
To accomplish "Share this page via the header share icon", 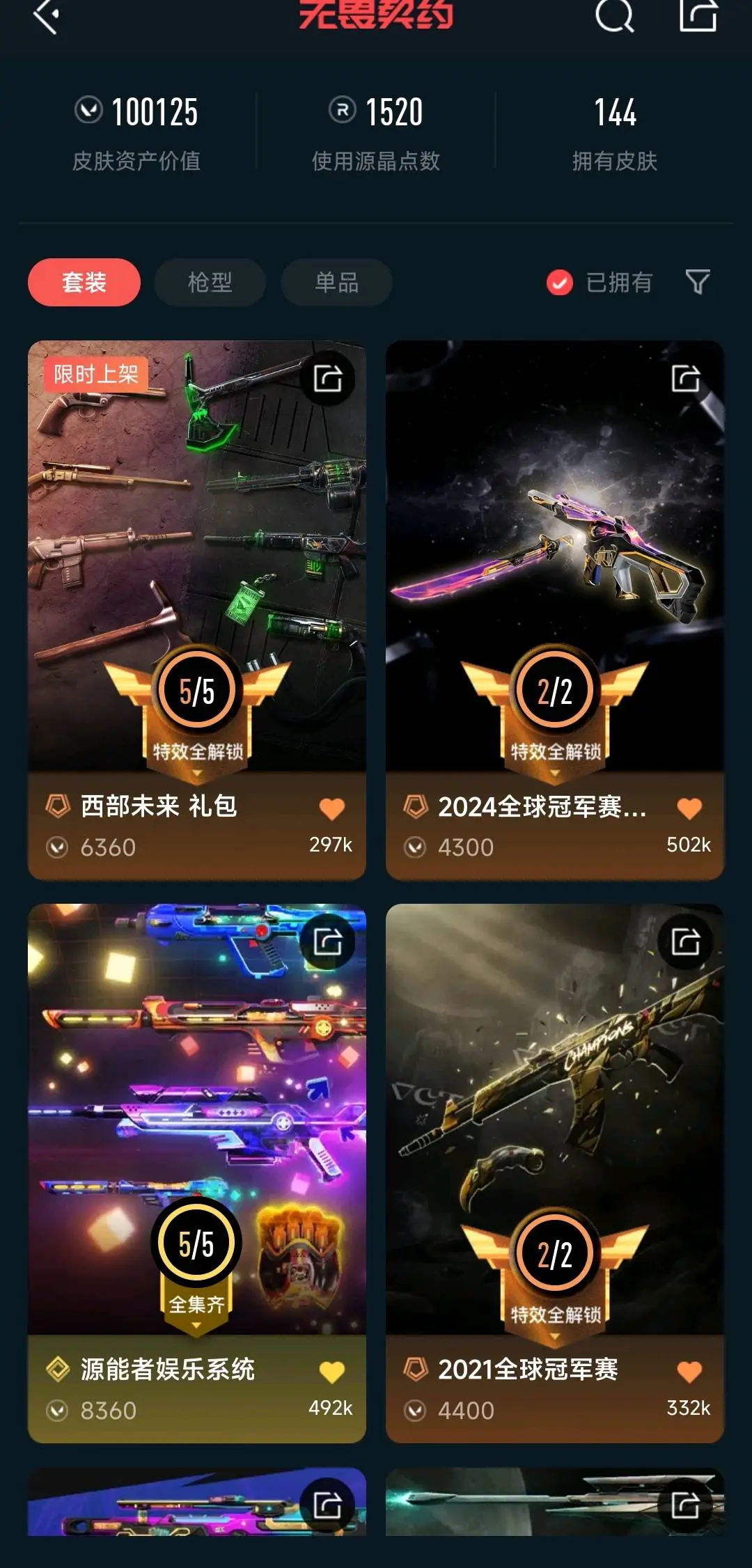I will [x=698, y=15].
